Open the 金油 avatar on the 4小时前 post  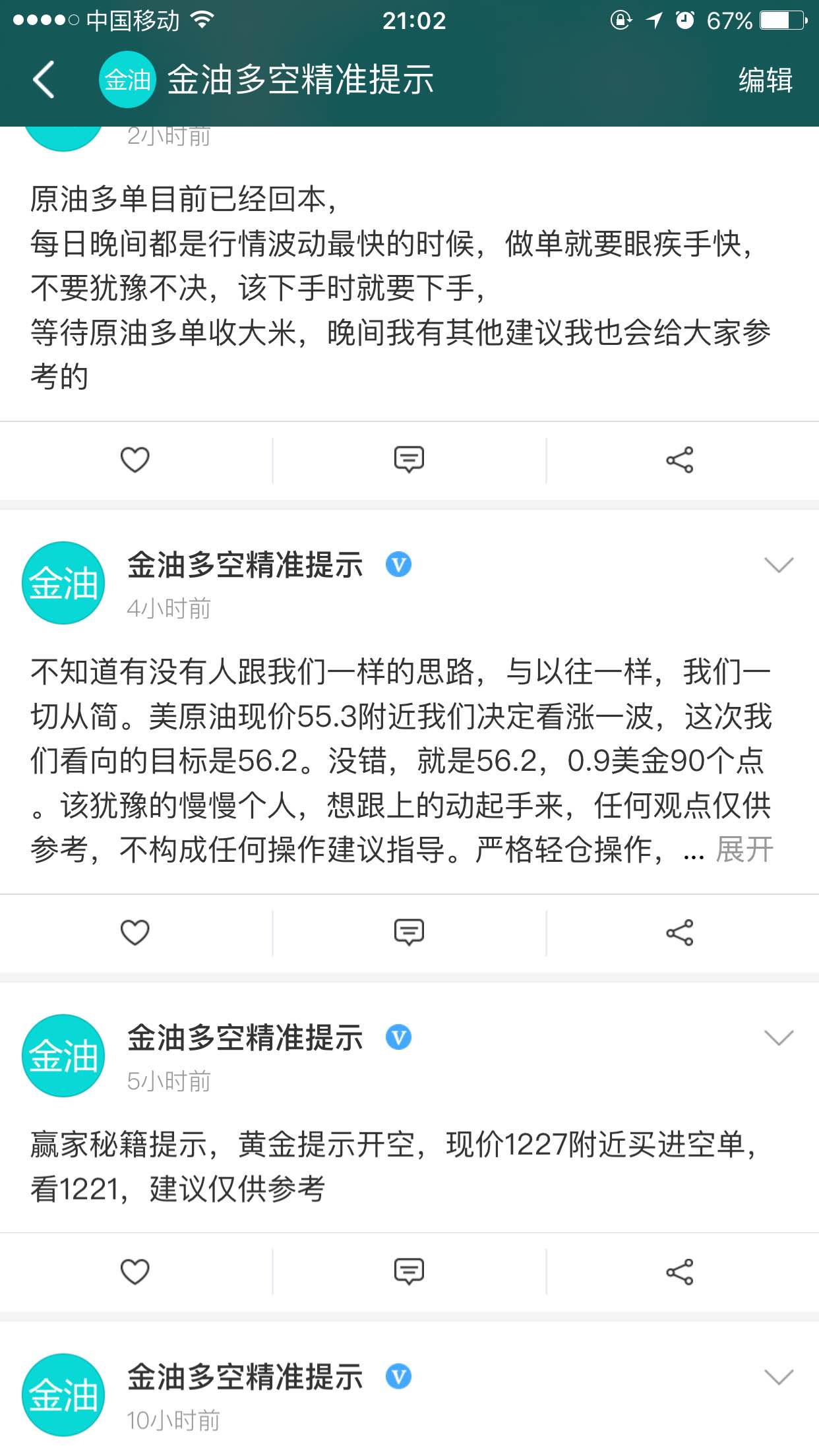point(63,583)
